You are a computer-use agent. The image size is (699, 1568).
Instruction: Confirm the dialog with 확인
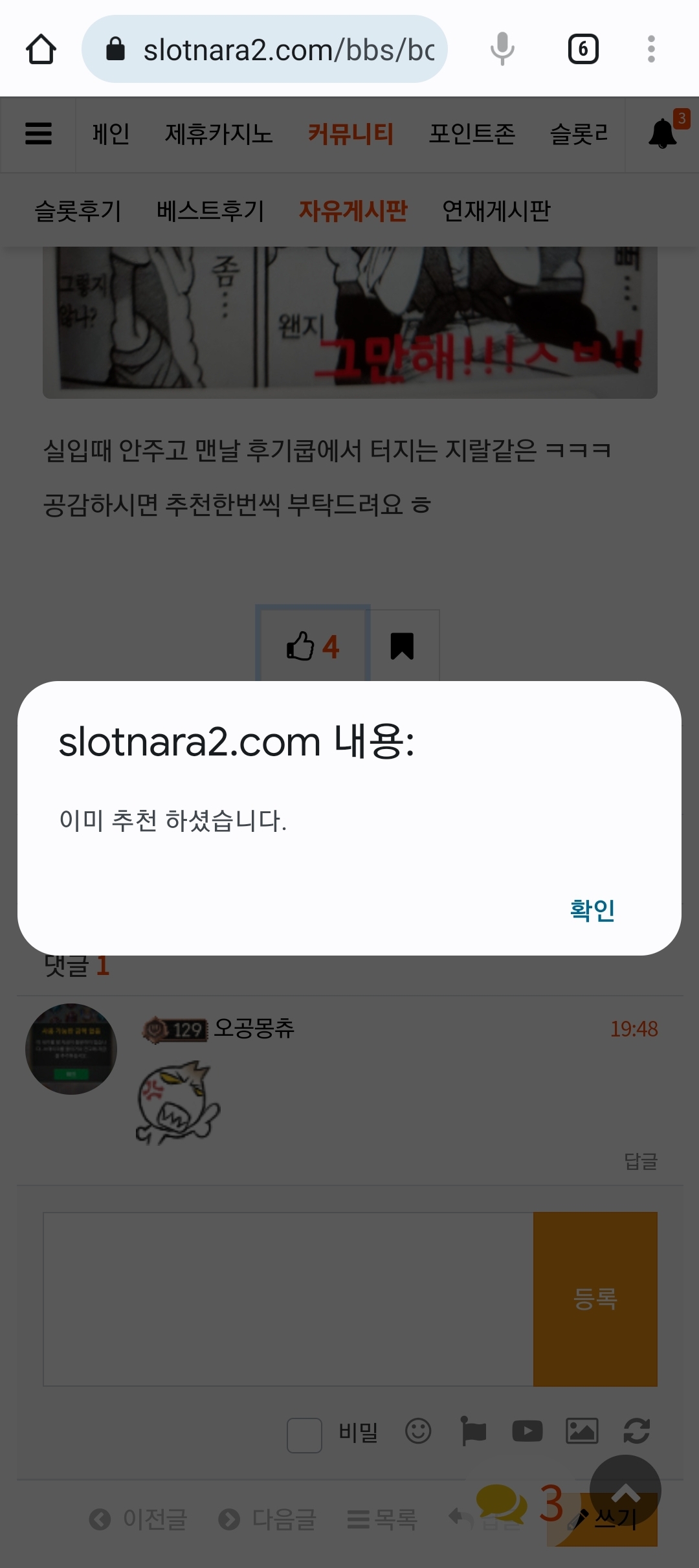click(592, 910)
